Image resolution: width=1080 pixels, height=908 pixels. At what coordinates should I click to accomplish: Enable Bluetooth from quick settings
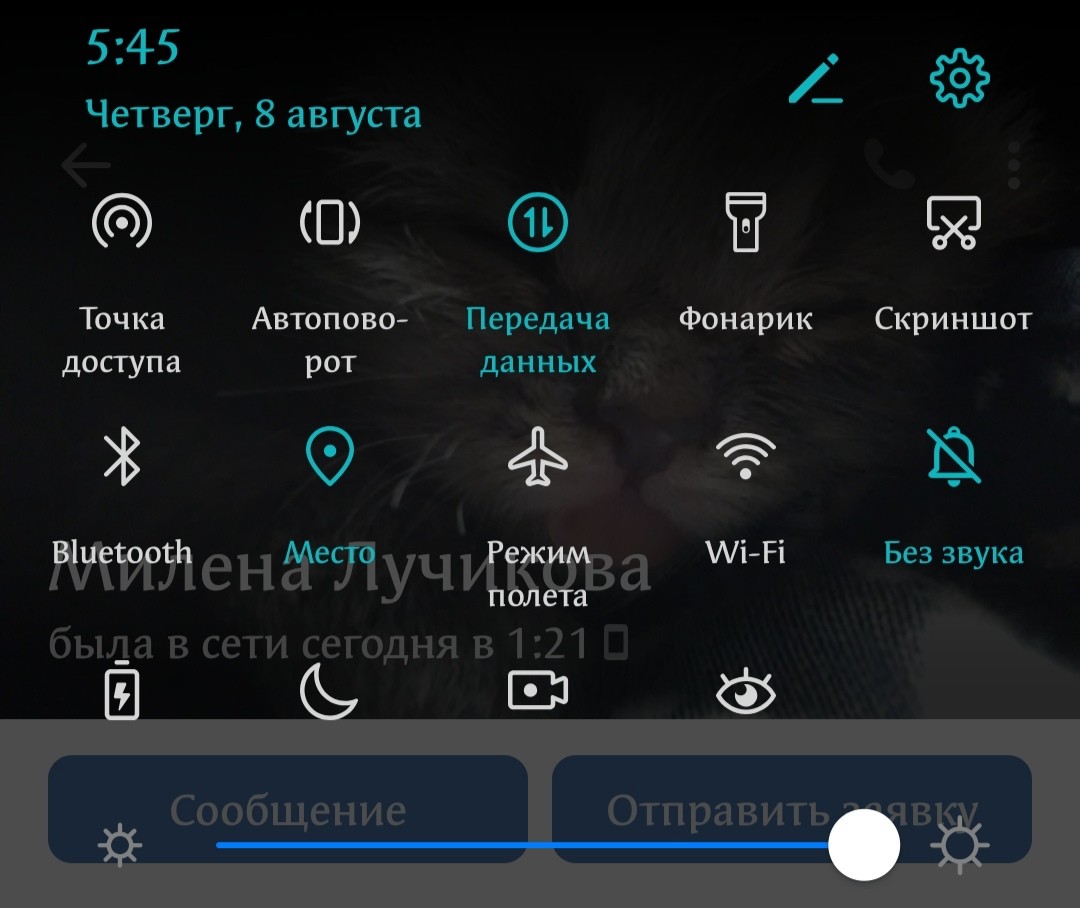(x=122, y=457)
